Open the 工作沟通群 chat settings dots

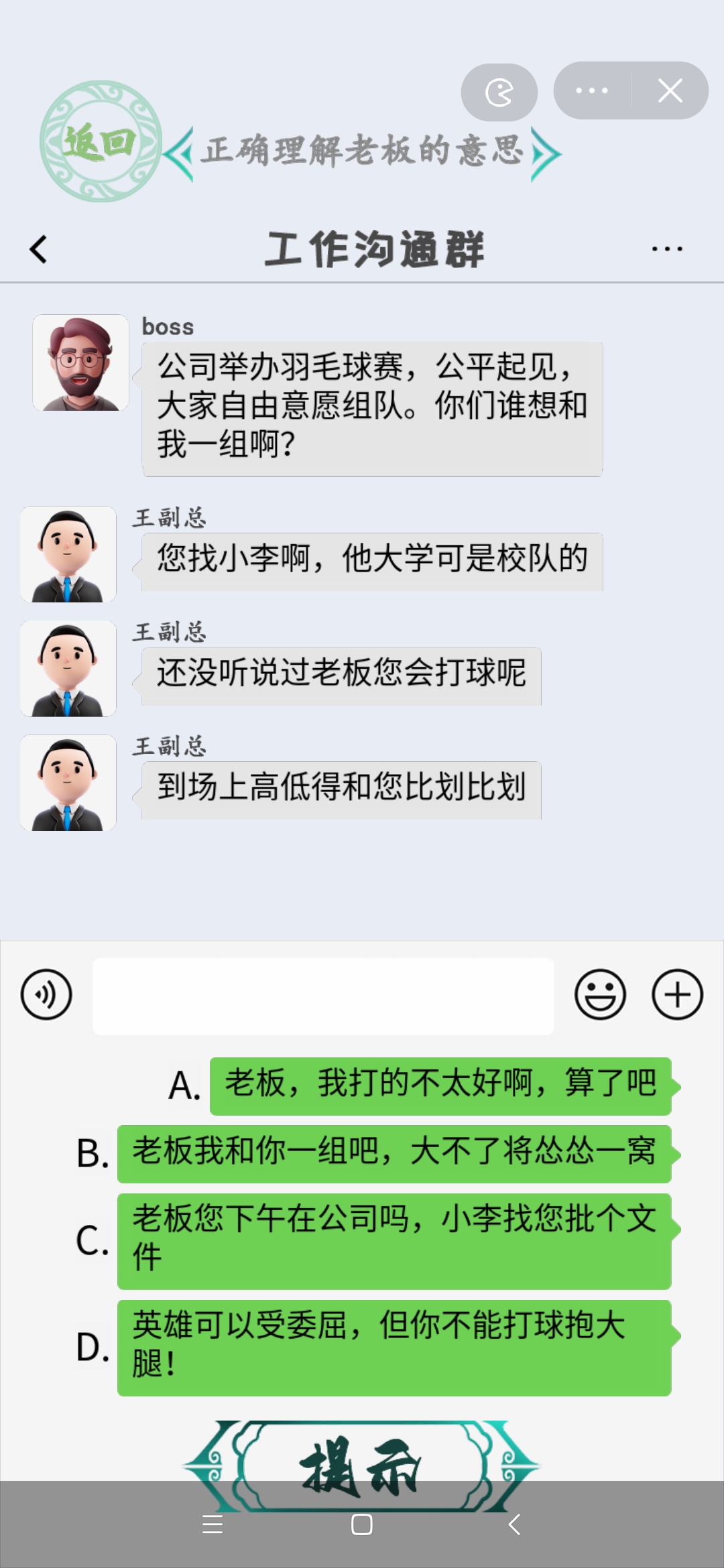click(x=667, y=249)
